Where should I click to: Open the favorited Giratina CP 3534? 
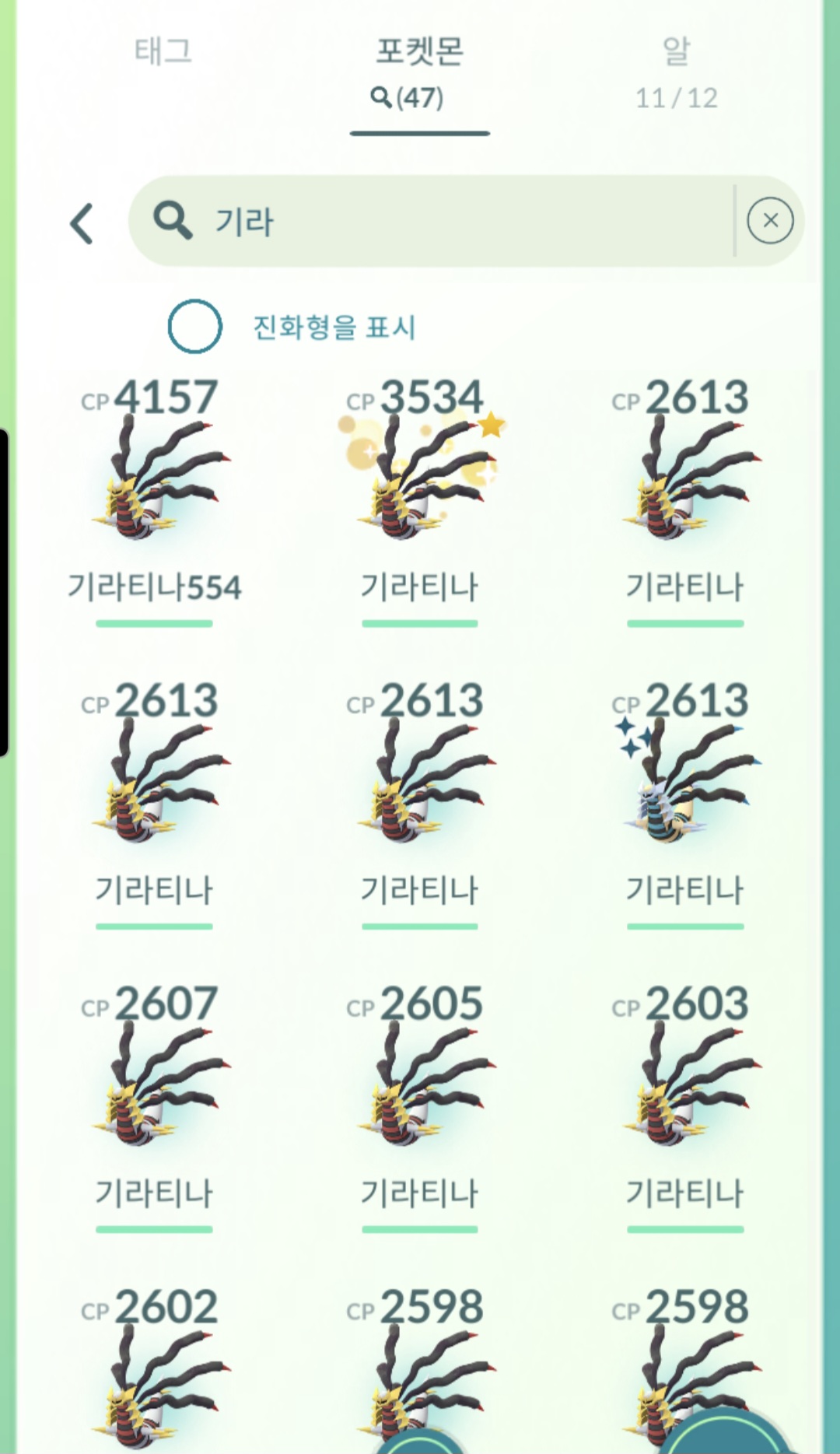[420, 482]
